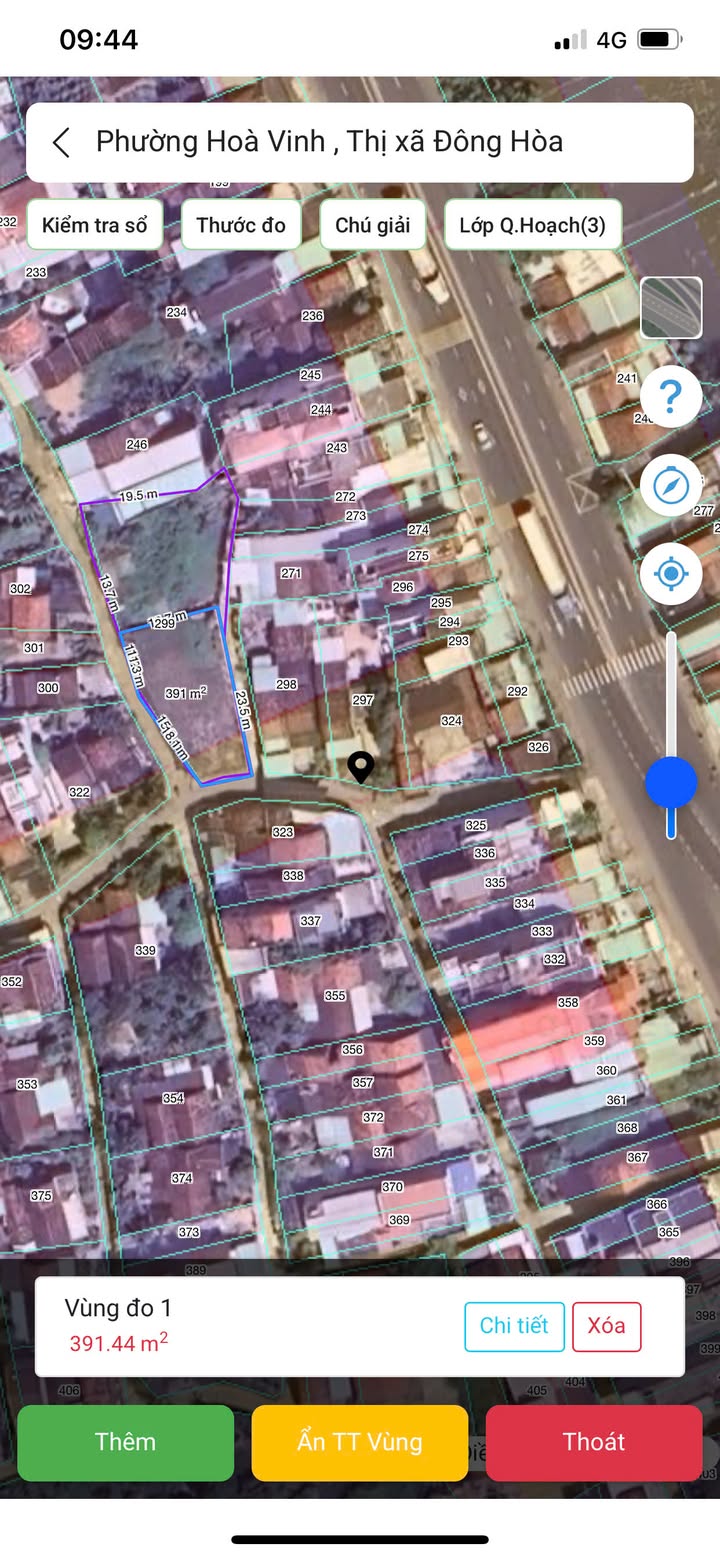Open the Kiểm tra sổ tool
This screenshot has width=720, height=1558.
pos(94,225)
